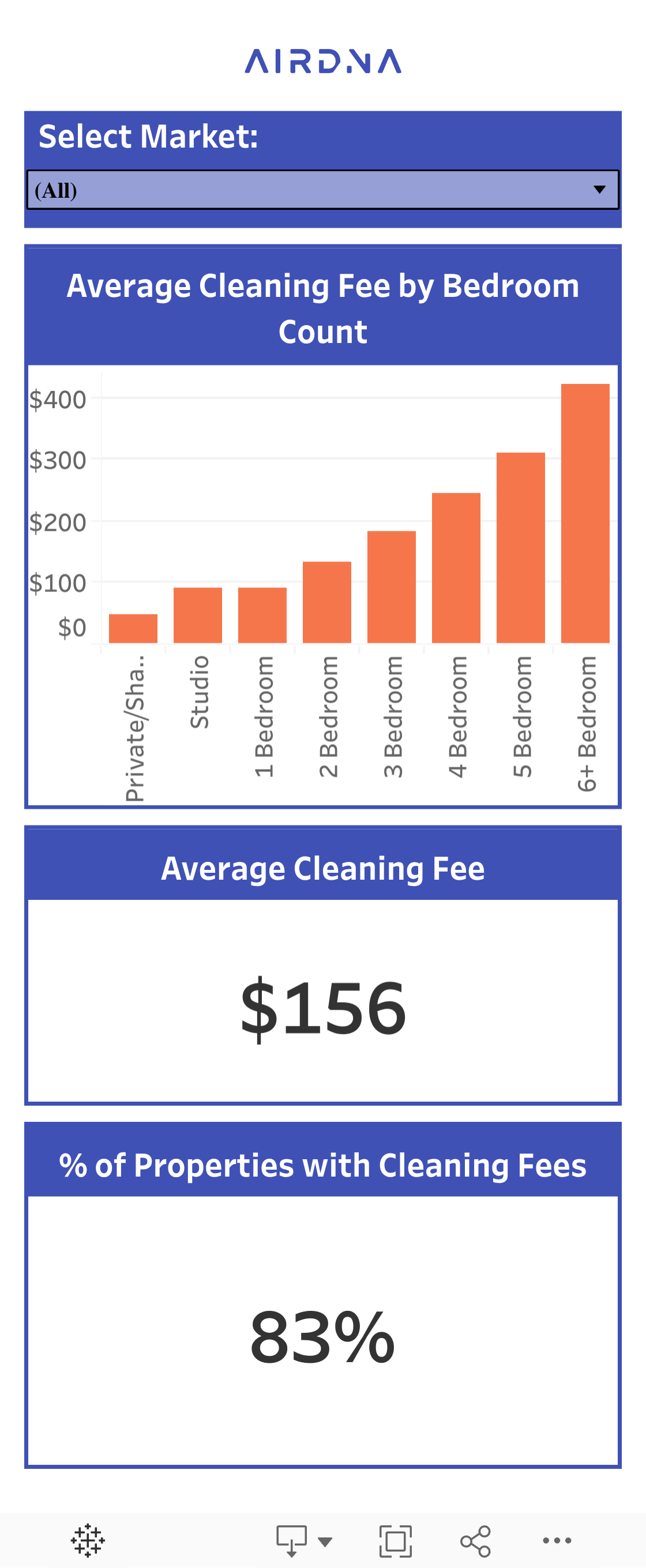Expand the Select Market dropdown

322,190
